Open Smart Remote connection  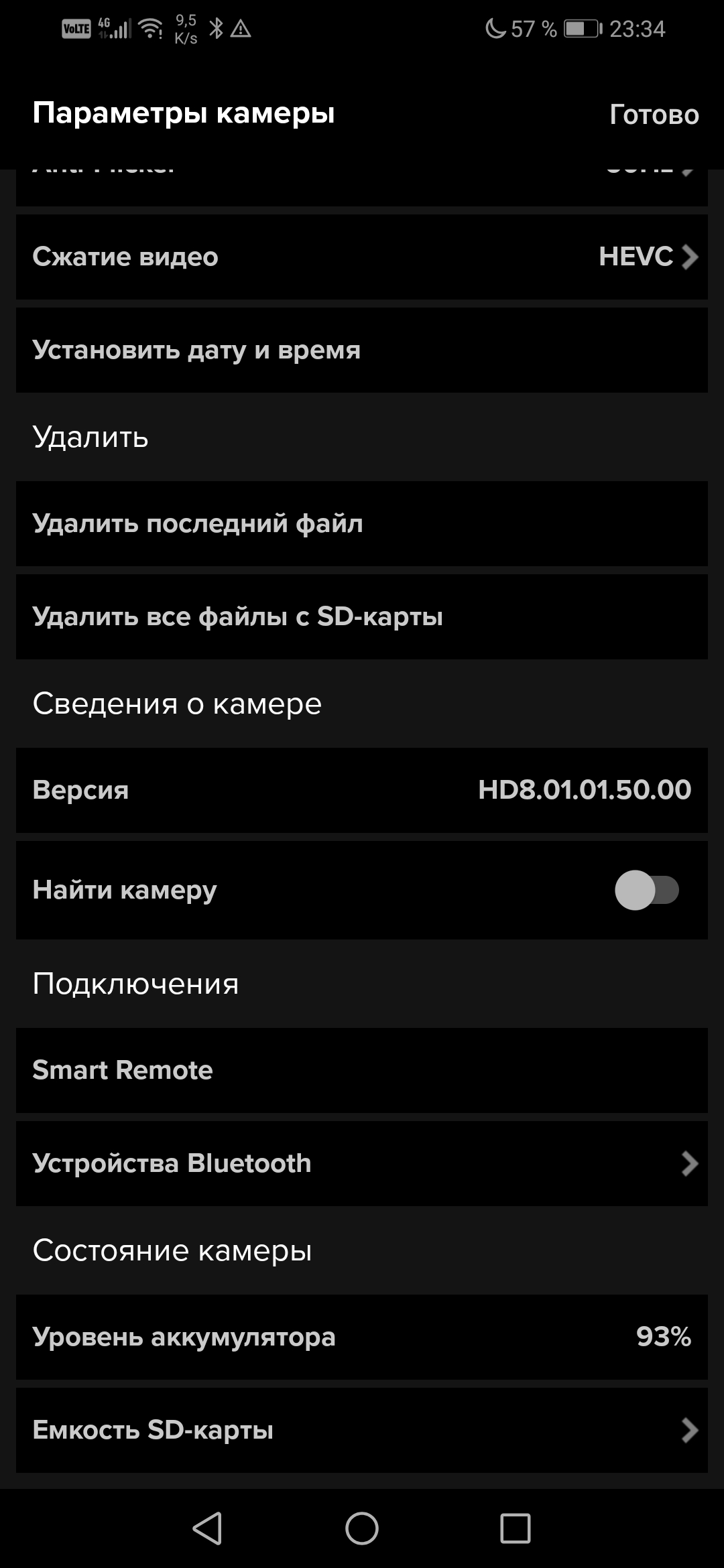tap(362, 1070)
